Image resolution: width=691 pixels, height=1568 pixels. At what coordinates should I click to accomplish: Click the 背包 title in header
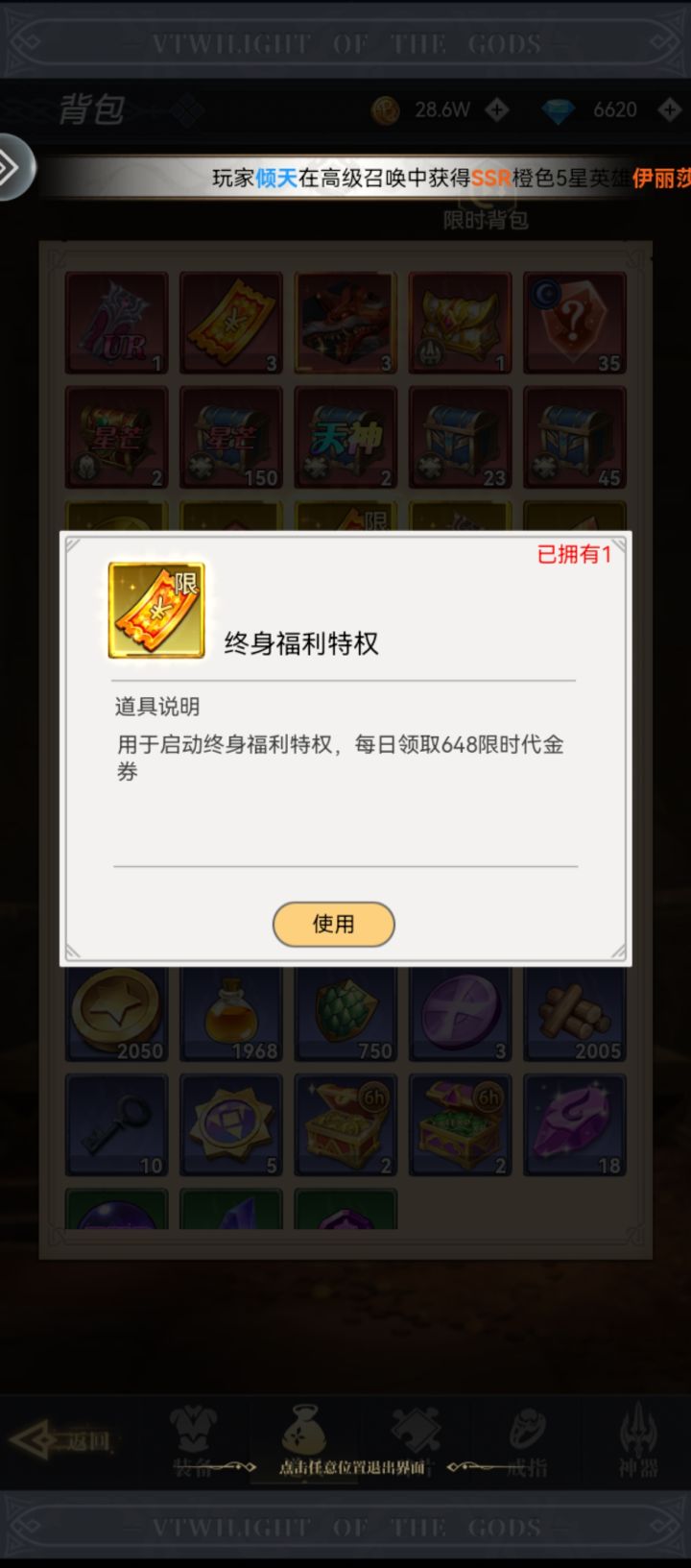click(93, 109)
